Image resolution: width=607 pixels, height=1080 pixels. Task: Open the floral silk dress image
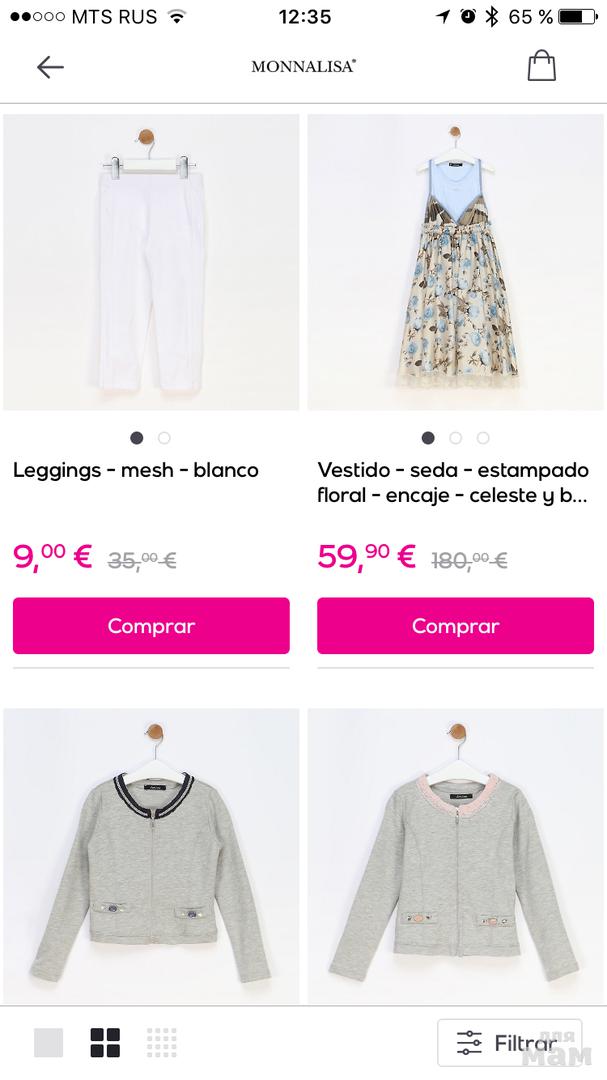pos(455,262)
